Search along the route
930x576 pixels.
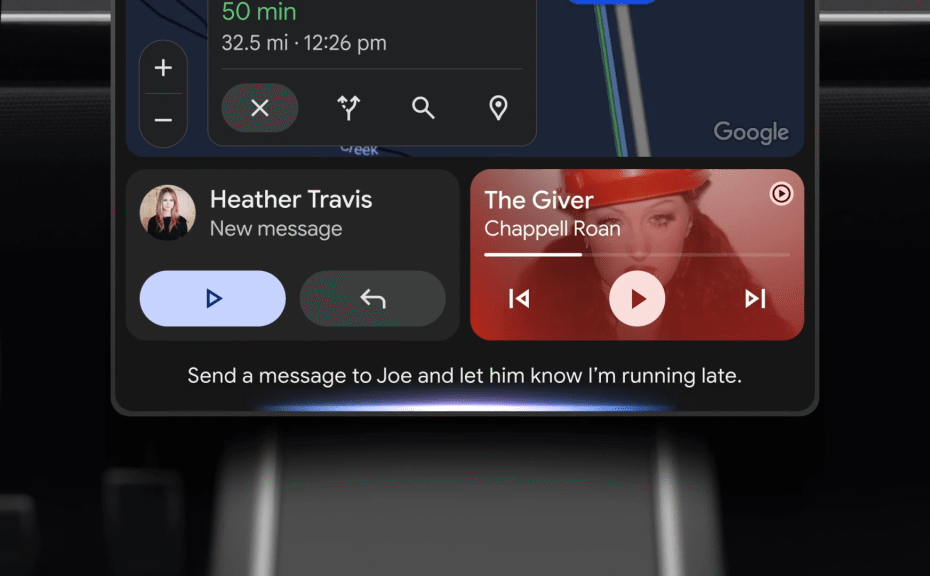423,108
